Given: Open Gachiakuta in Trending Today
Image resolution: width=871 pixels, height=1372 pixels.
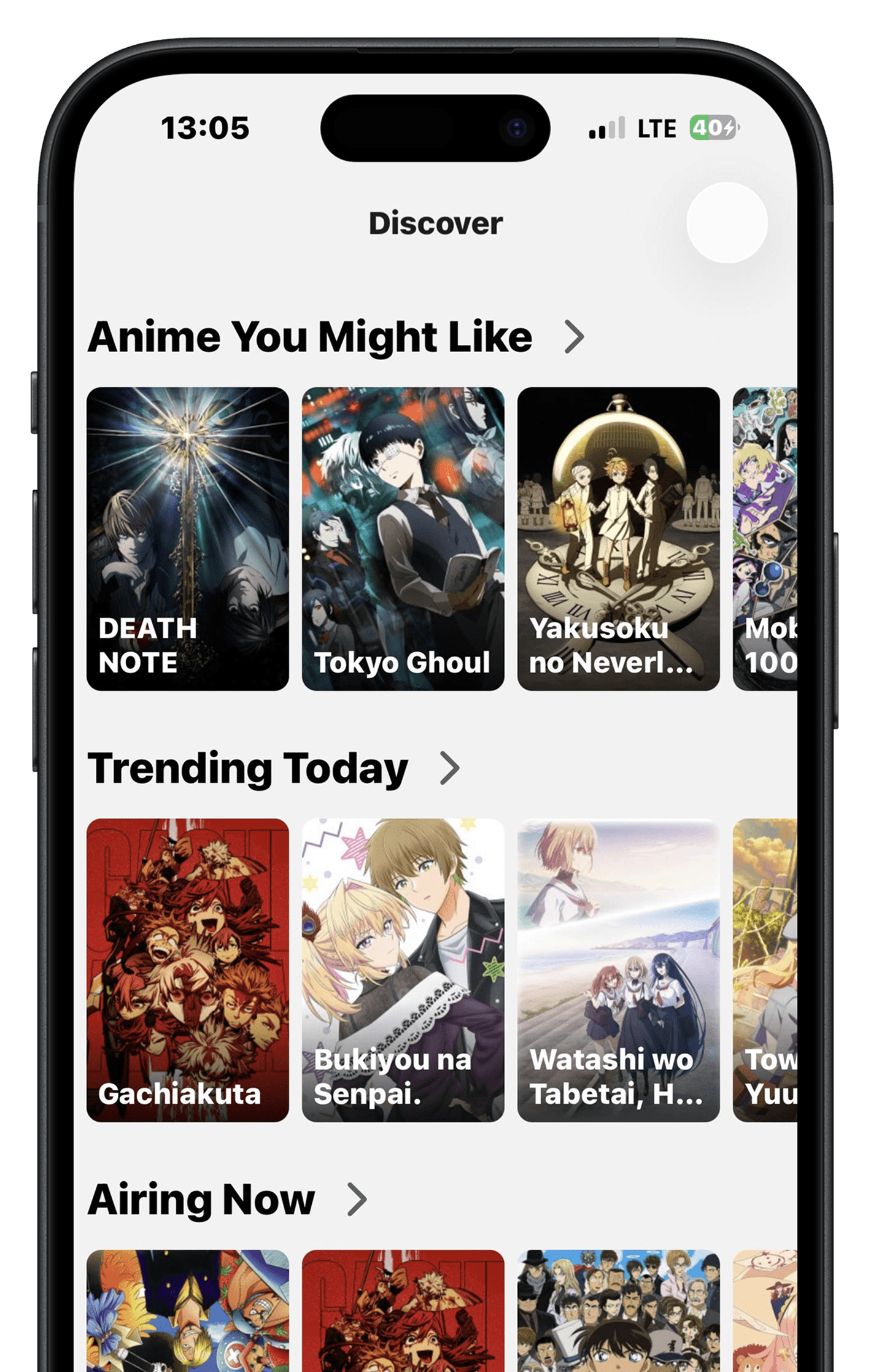Looking at the screenshot, I should click(x=187, y=969).
